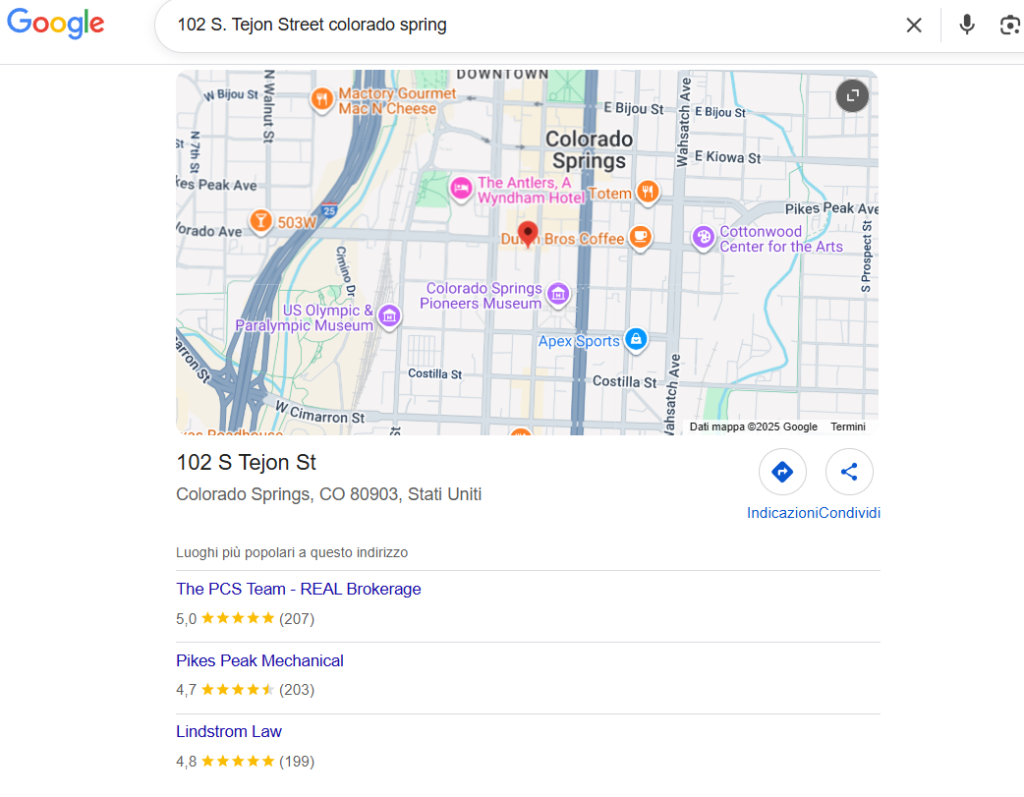This screenshot has width=1024, height=797.
Task: Select Dutch Bros Coffee on the map
Action: point(640,238)
